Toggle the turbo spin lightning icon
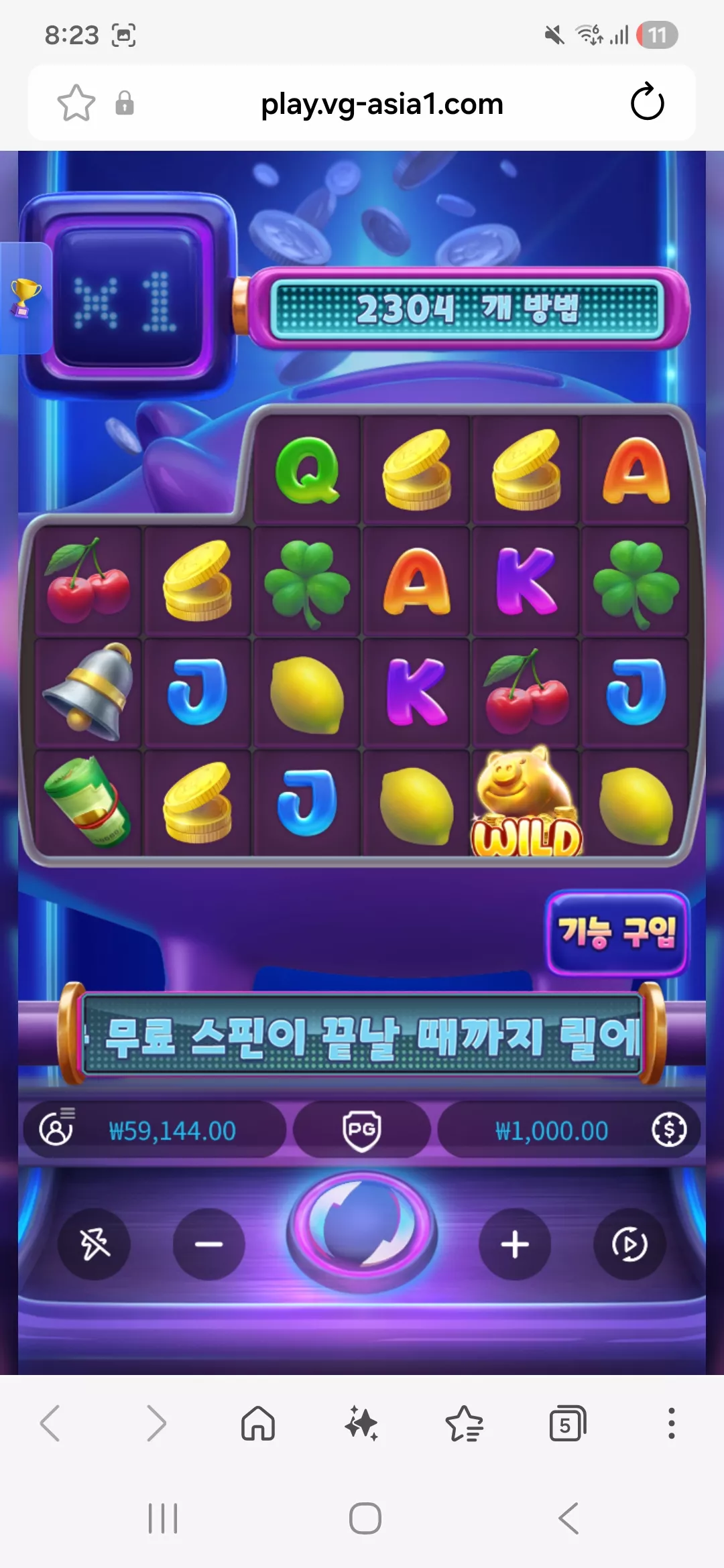 point(95,1244)
